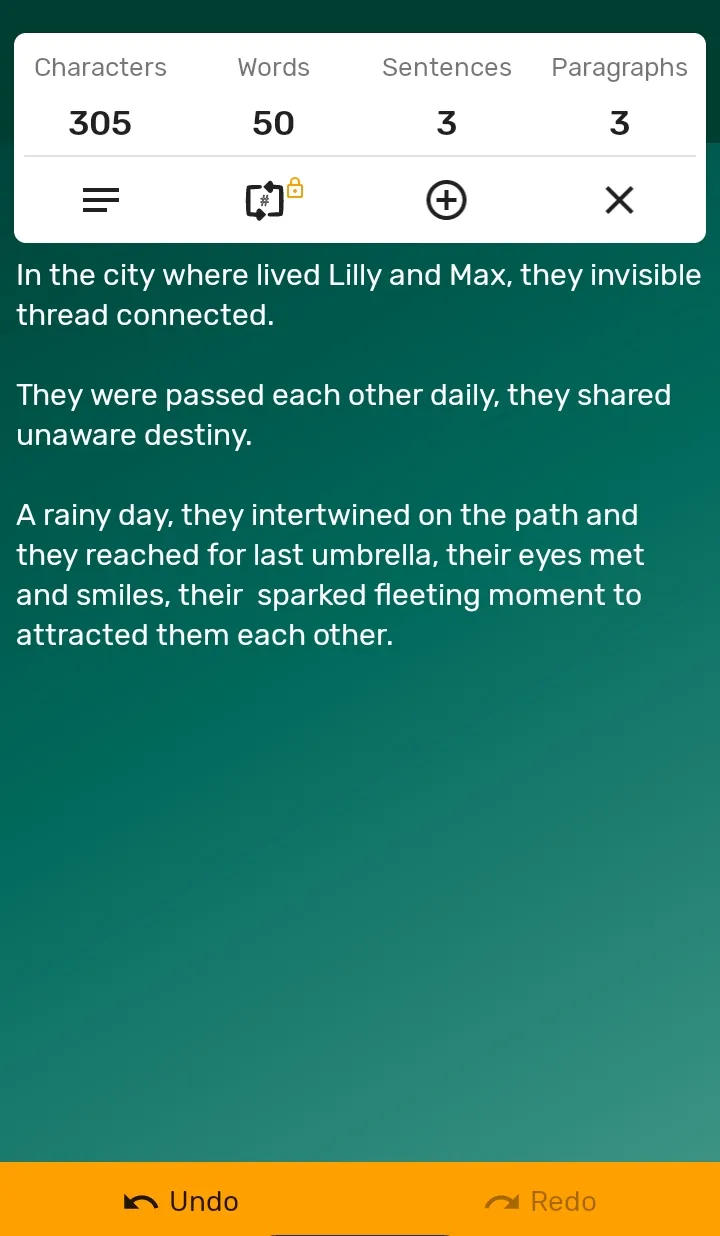This screenshot has height=1236, width=720.
Task: Close the statistics panel with X
Action: click(x=619, y=201)
